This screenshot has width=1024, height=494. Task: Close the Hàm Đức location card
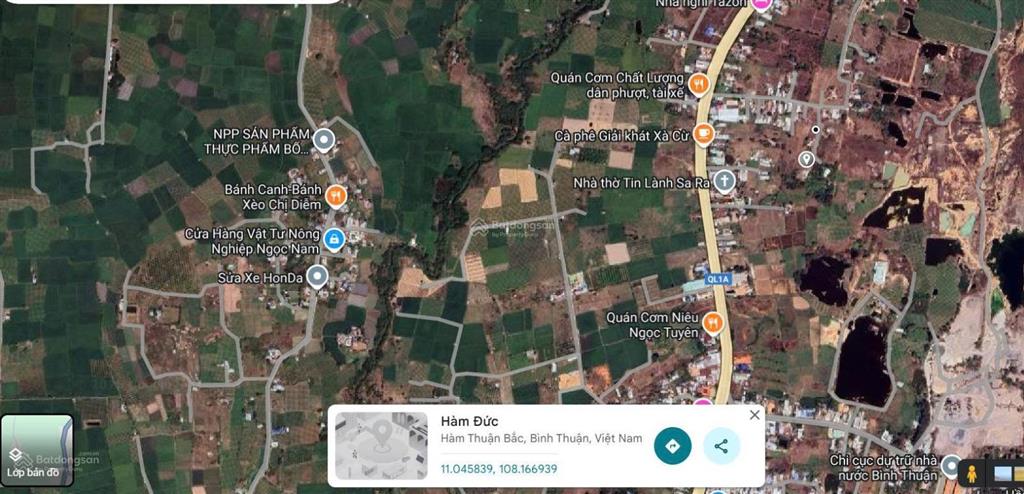(755, 415)
